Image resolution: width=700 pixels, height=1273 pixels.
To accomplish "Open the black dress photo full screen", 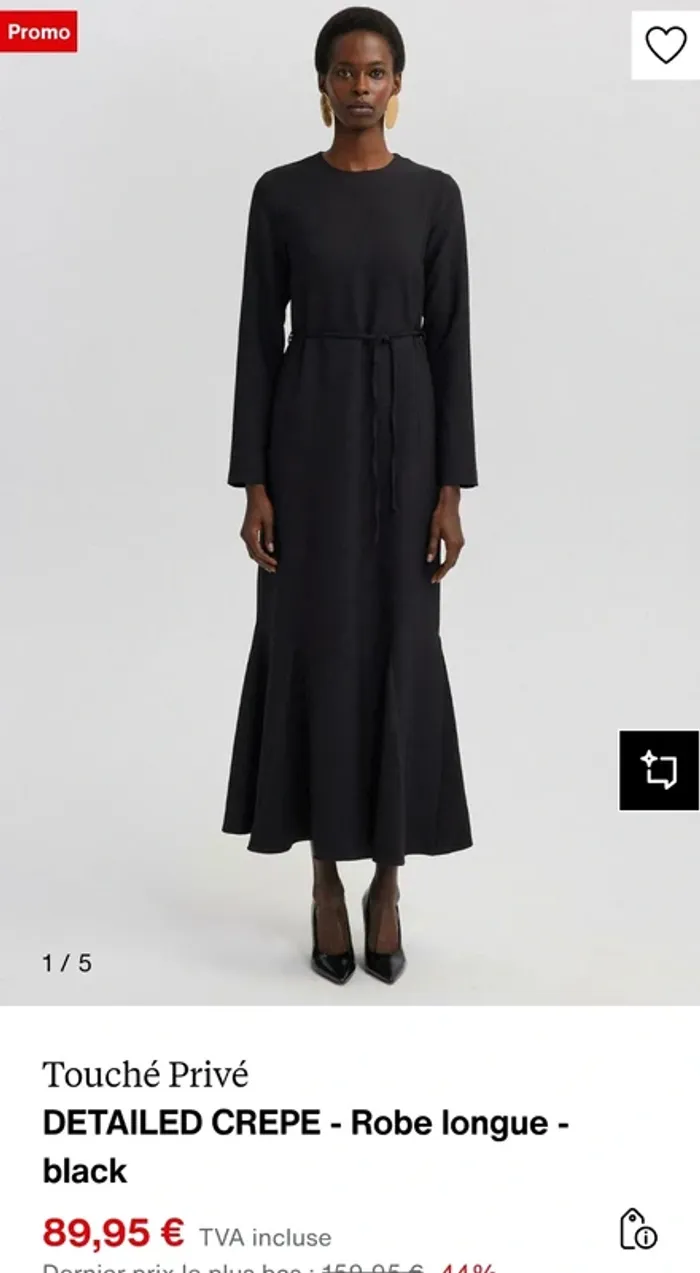I will click(348, 500).
